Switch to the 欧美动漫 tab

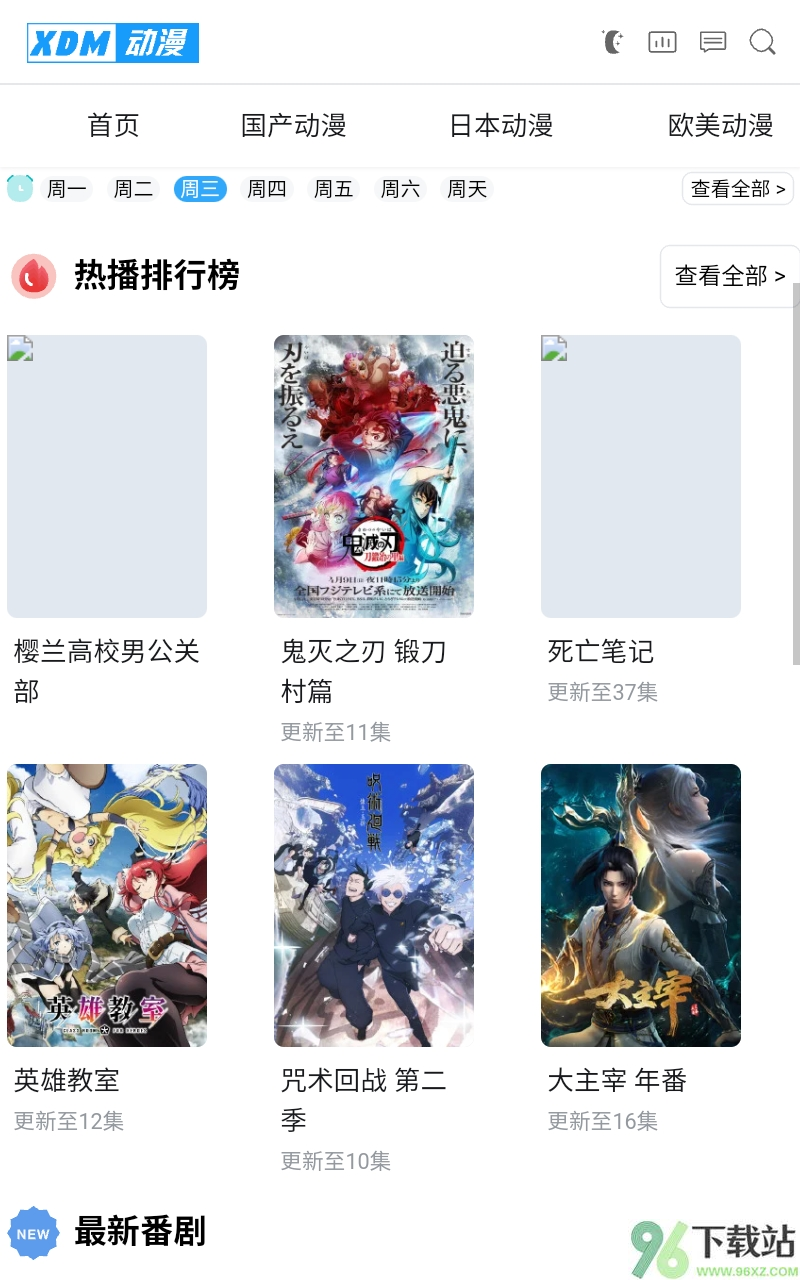(720, 125)
